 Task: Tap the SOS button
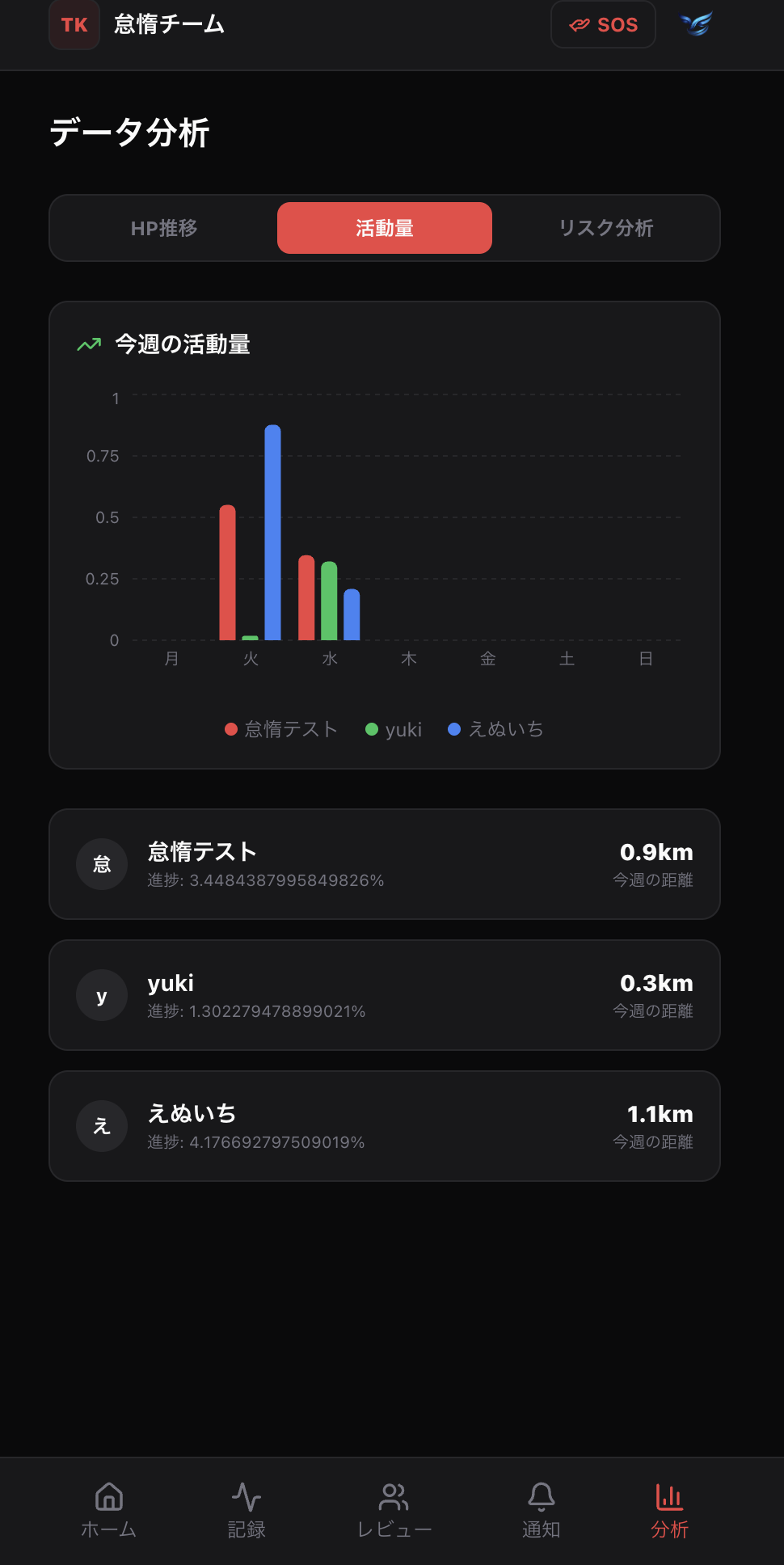pos(603,25)
